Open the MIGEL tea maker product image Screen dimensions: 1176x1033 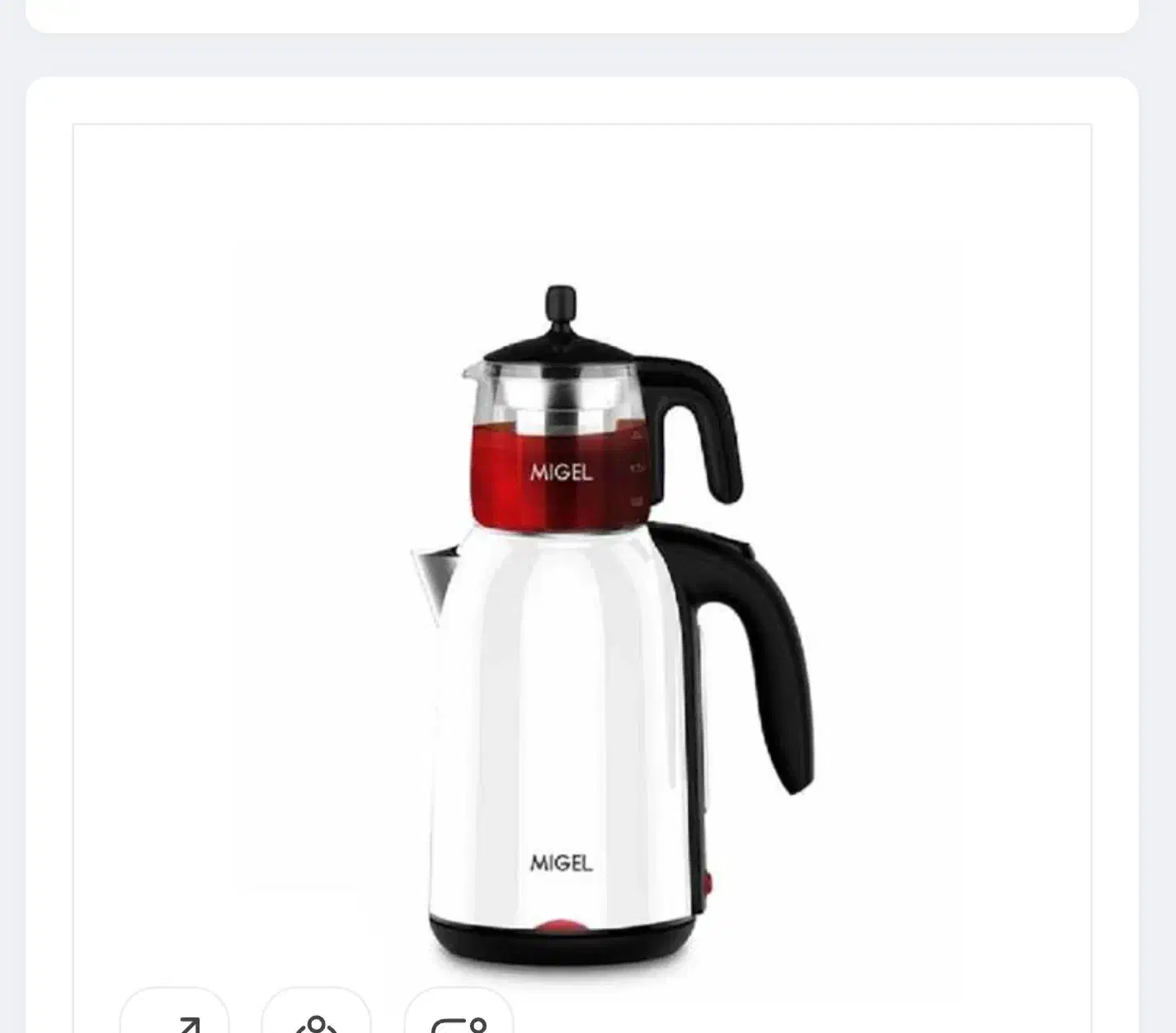[x=582, y=578]
